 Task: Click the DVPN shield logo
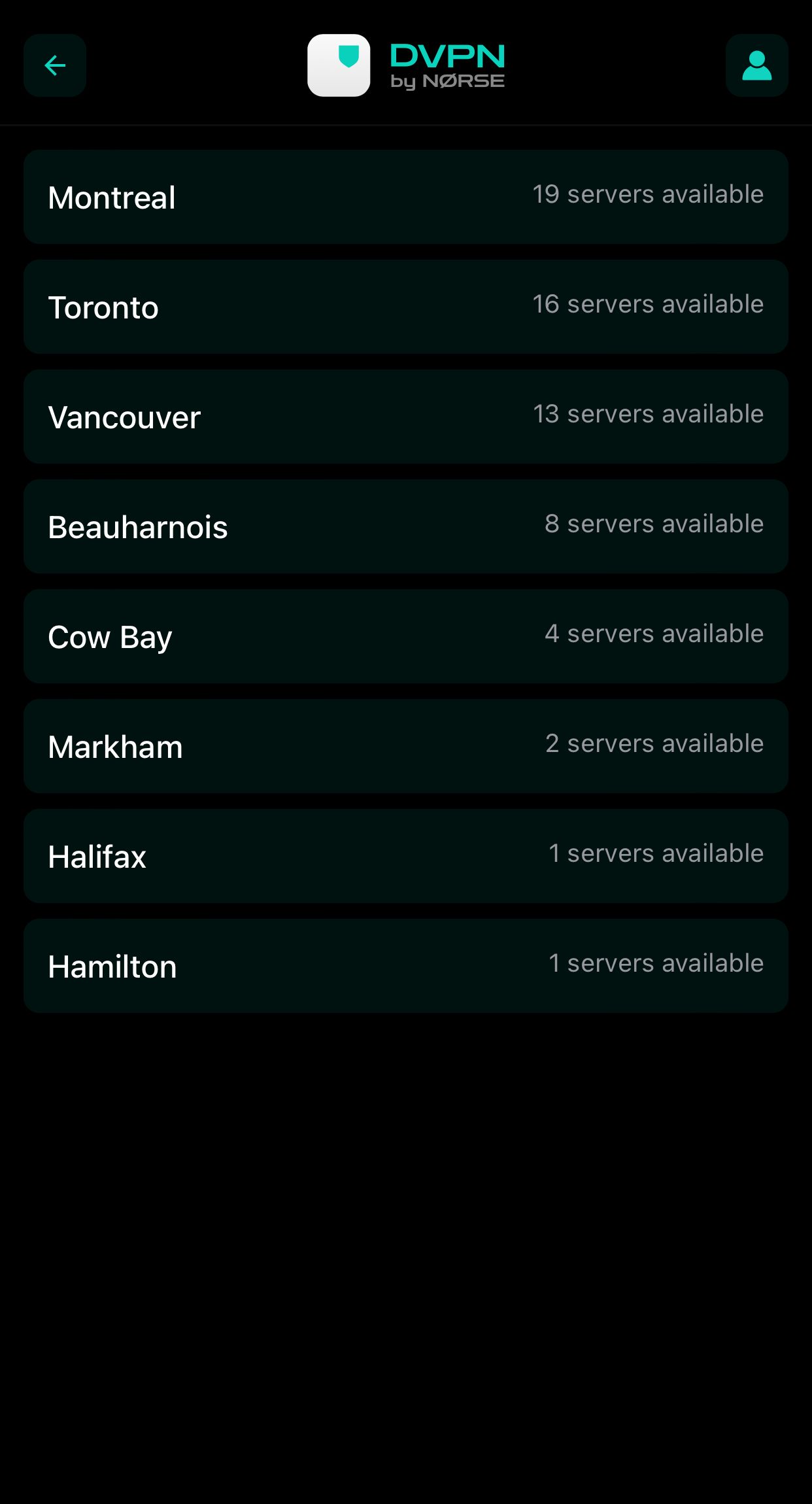pyautogui.click(x=339, y=65)
